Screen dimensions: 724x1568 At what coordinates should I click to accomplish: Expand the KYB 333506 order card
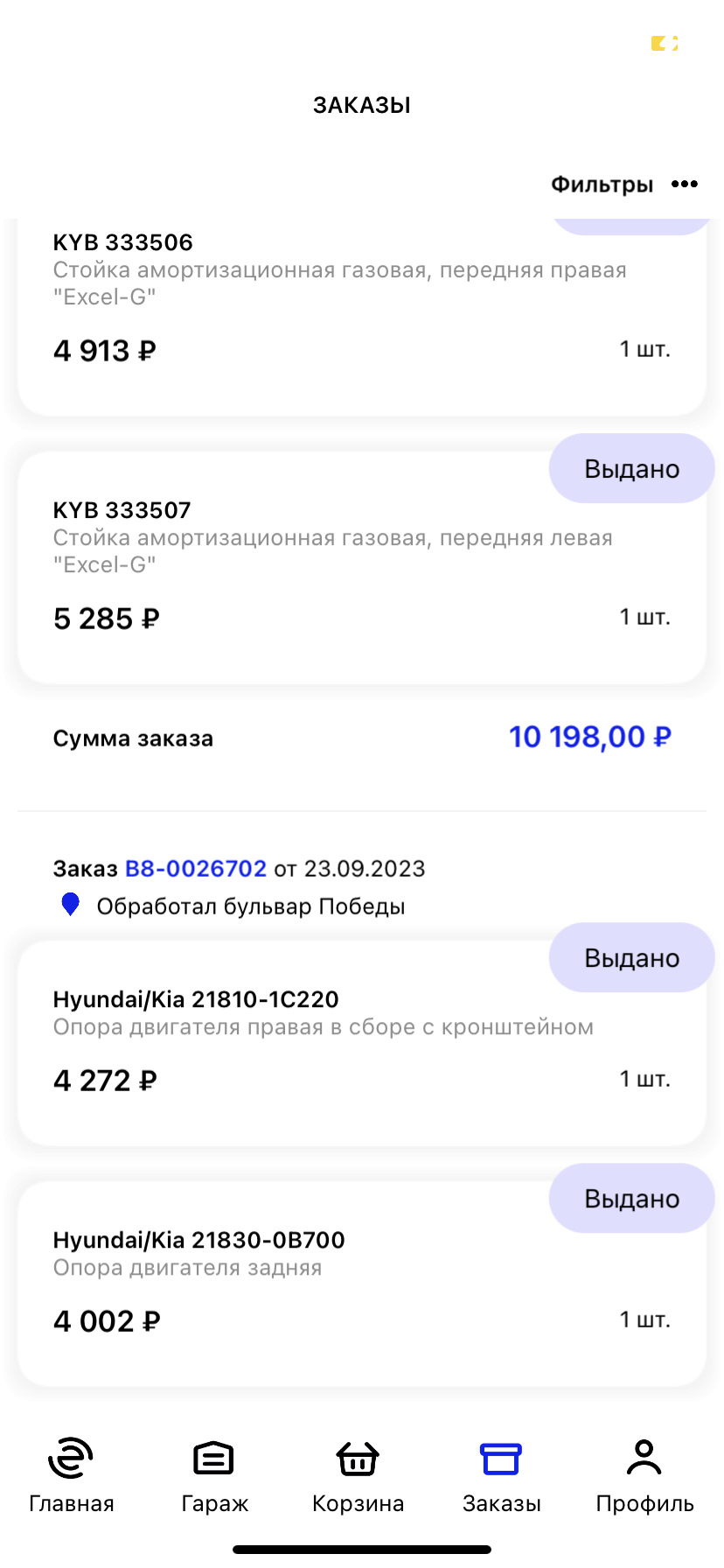point(361,306)
